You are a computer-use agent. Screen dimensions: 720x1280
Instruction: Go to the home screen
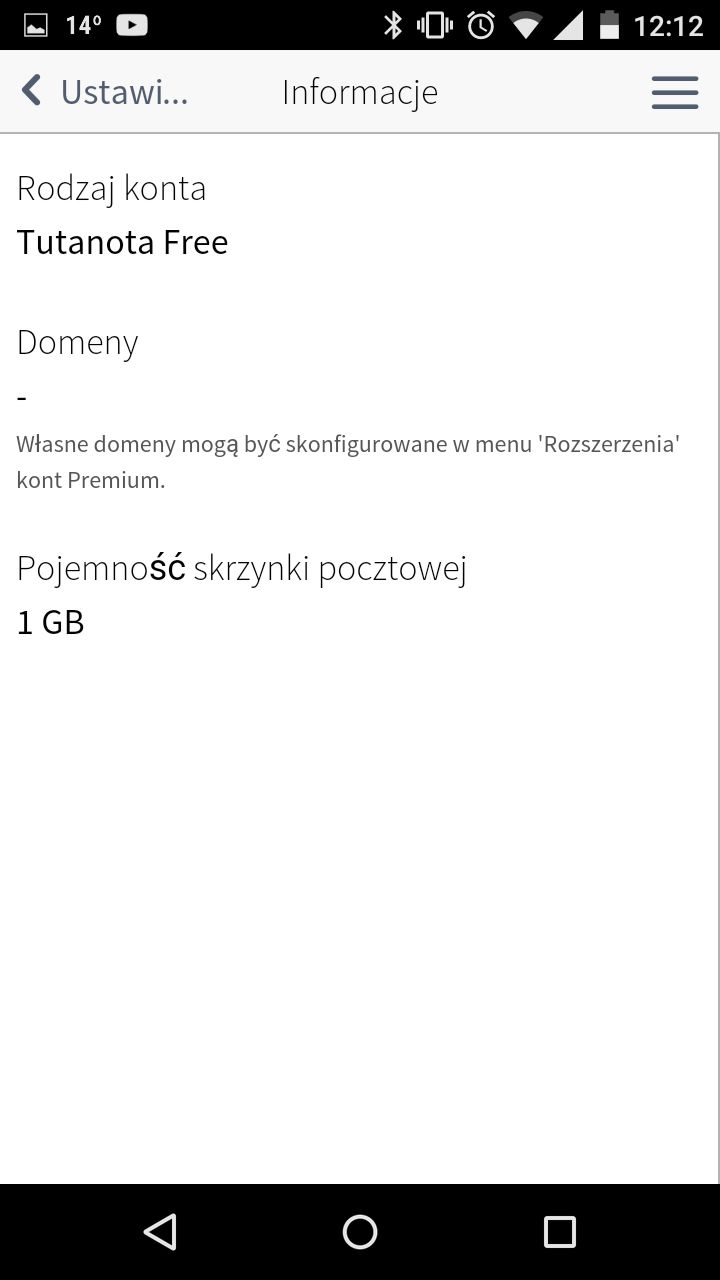pyautogui.click(x=360, y=1231)
